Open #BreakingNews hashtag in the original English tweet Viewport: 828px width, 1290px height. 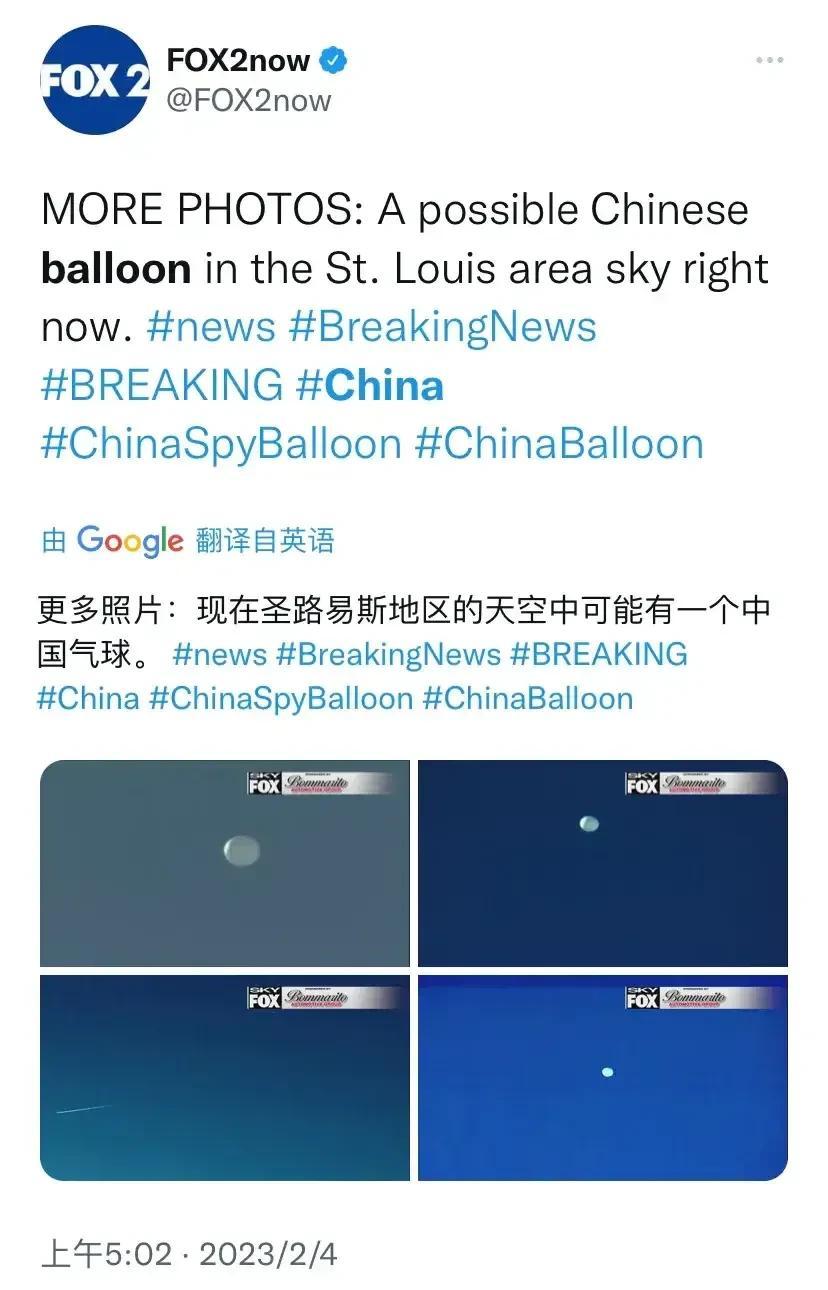442,327
